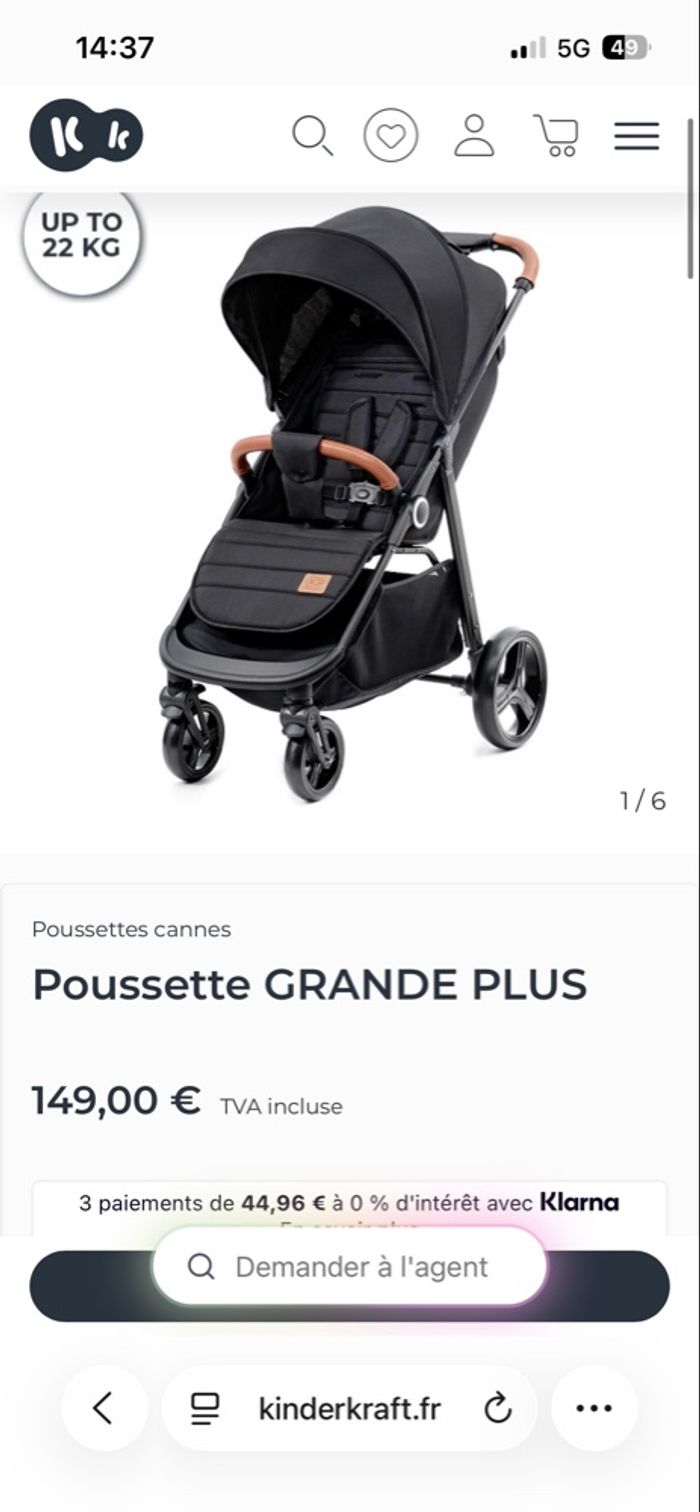
Task: Open the Poussettes cannes category link
Action: 131,929
